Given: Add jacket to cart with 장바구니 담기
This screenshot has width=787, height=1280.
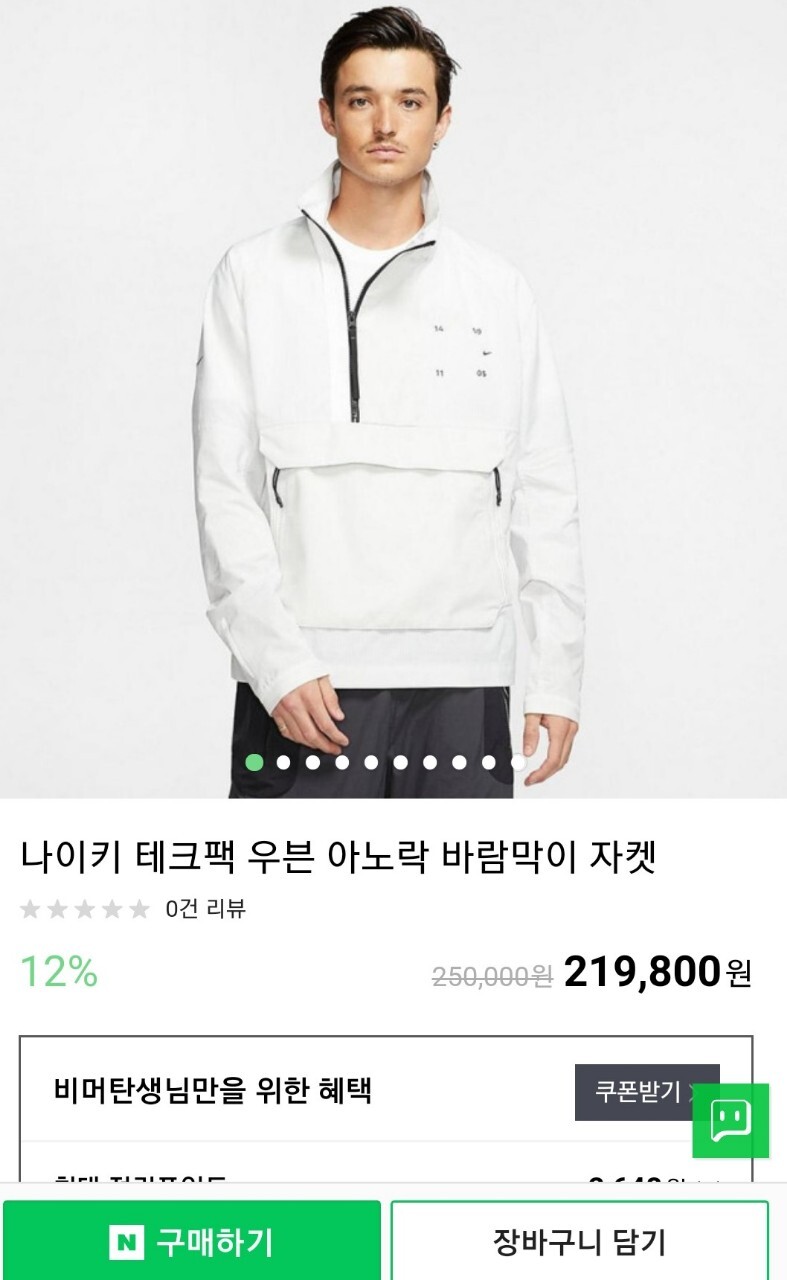Looking at the screenshot, I should pyautogui.click(x=579, y=1241).
